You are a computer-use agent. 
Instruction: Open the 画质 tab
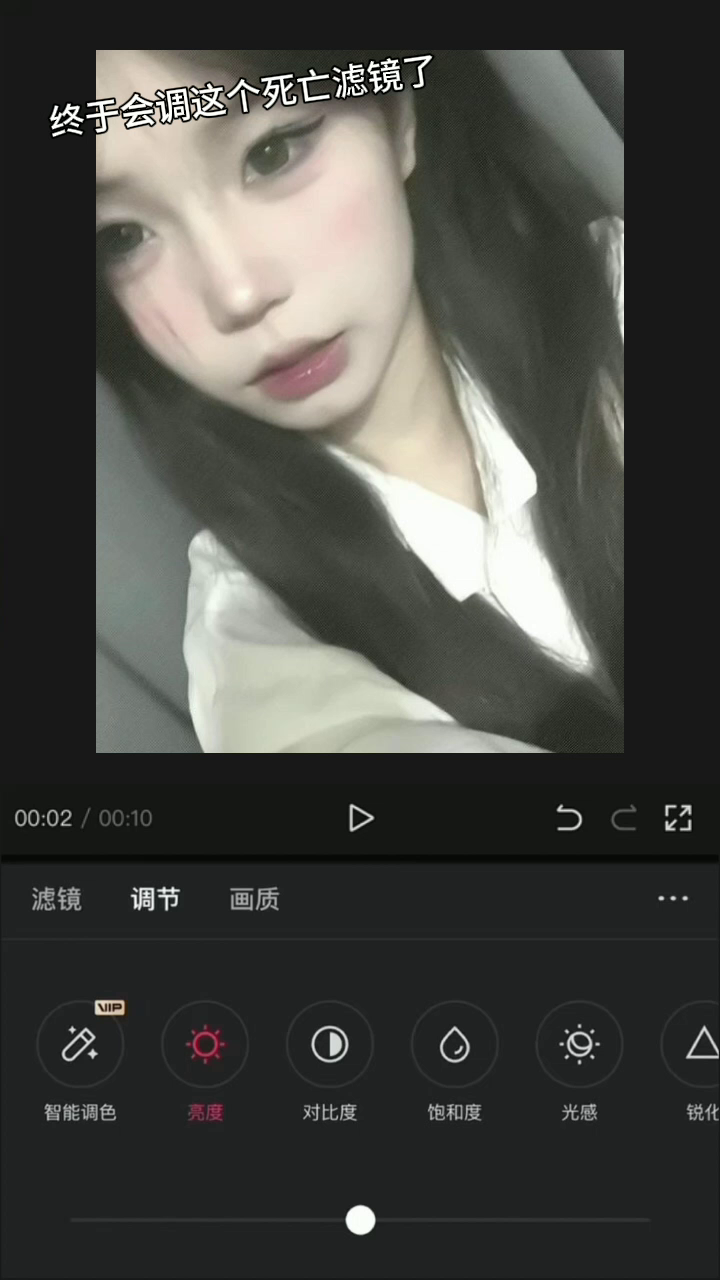(254, 899)
